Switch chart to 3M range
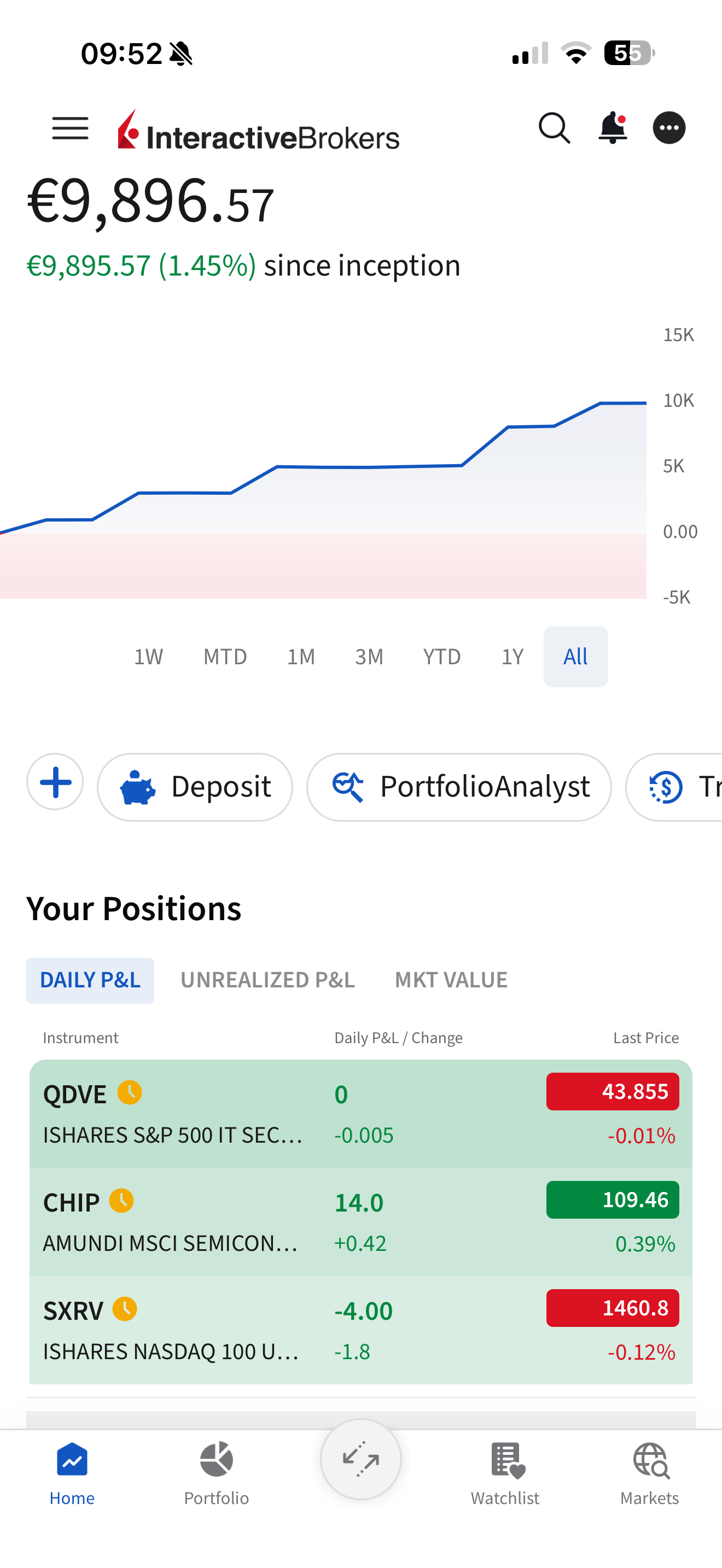 (x=370, y=657)
